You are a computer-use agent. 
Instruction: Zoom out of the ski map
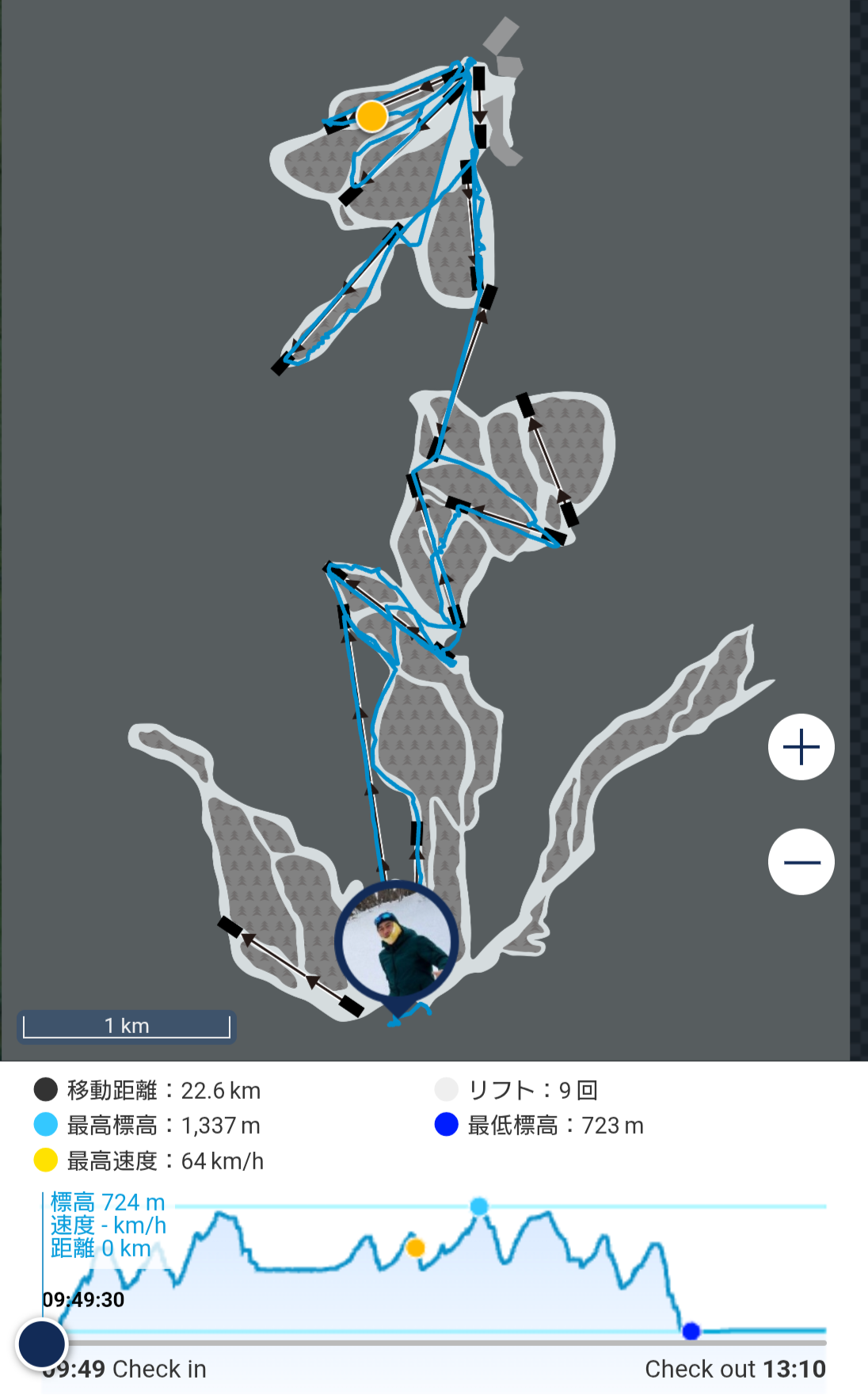point(801,862)
